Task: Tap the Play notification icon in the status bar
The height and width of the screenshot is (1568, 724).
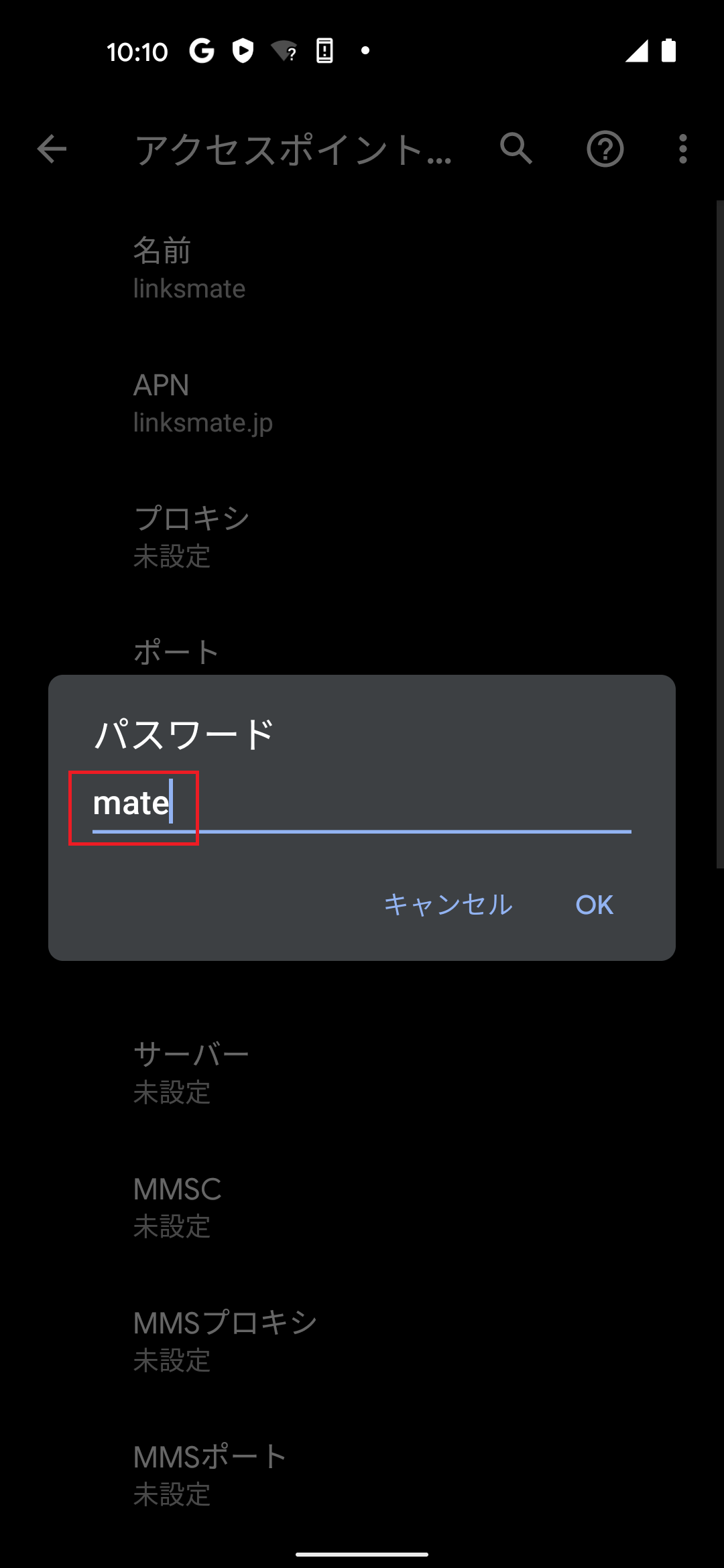Action: (x=243, y=52)
